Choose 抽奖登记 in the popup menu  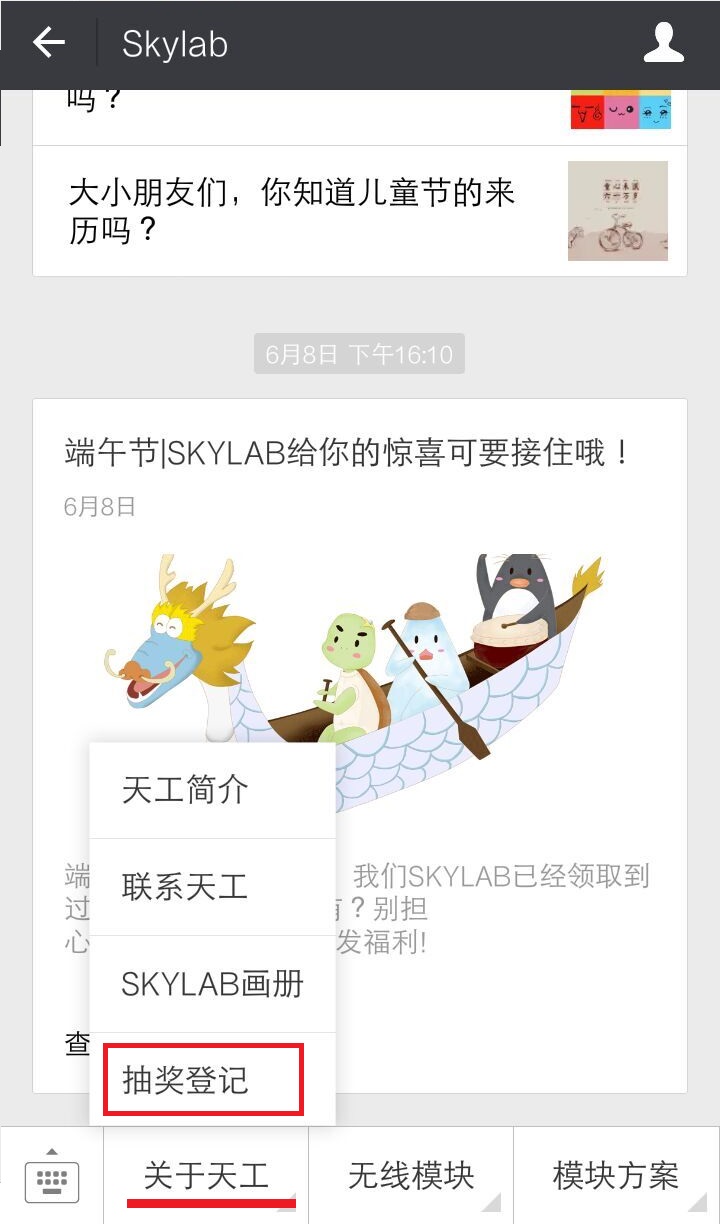click(203, 1080)
